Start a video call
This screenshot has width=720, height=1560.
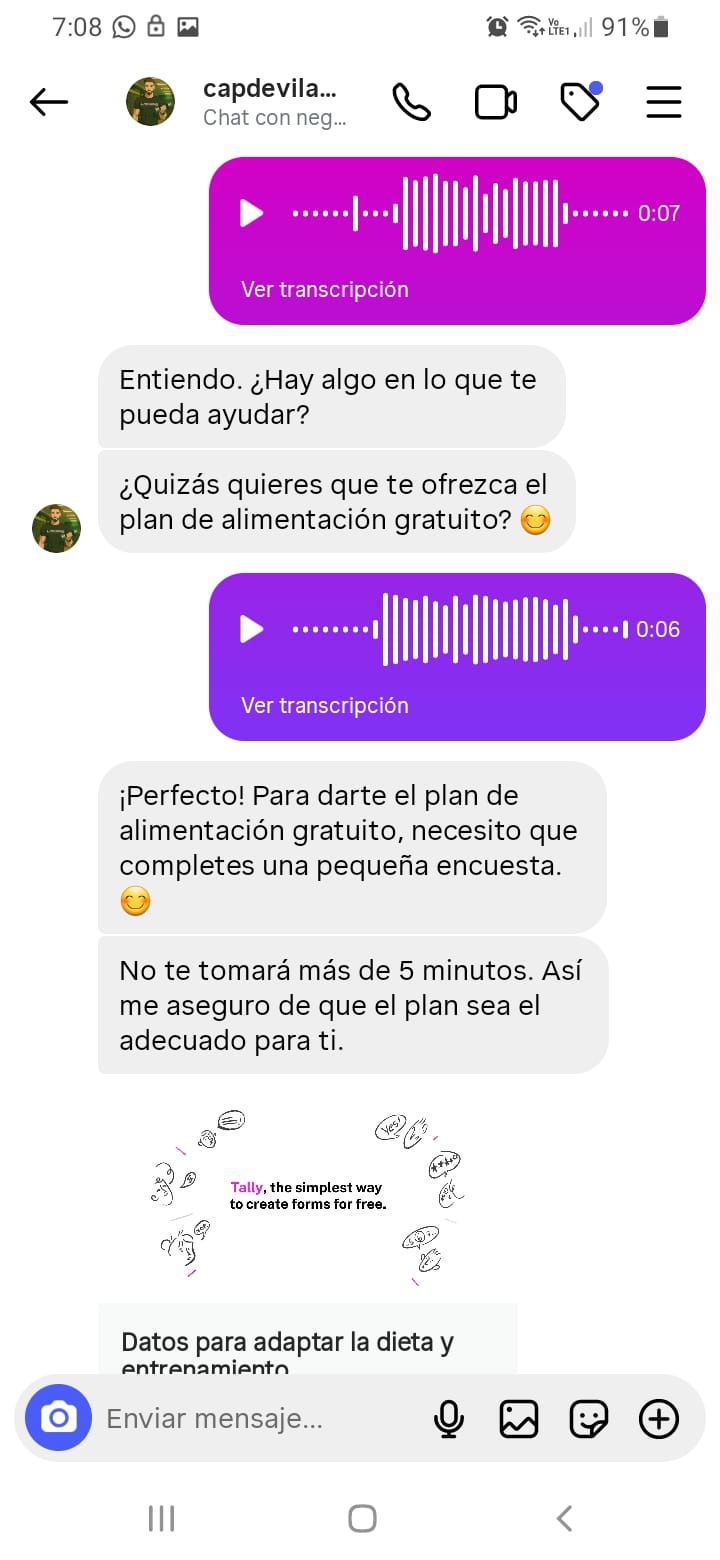click(x=495, y=102)
